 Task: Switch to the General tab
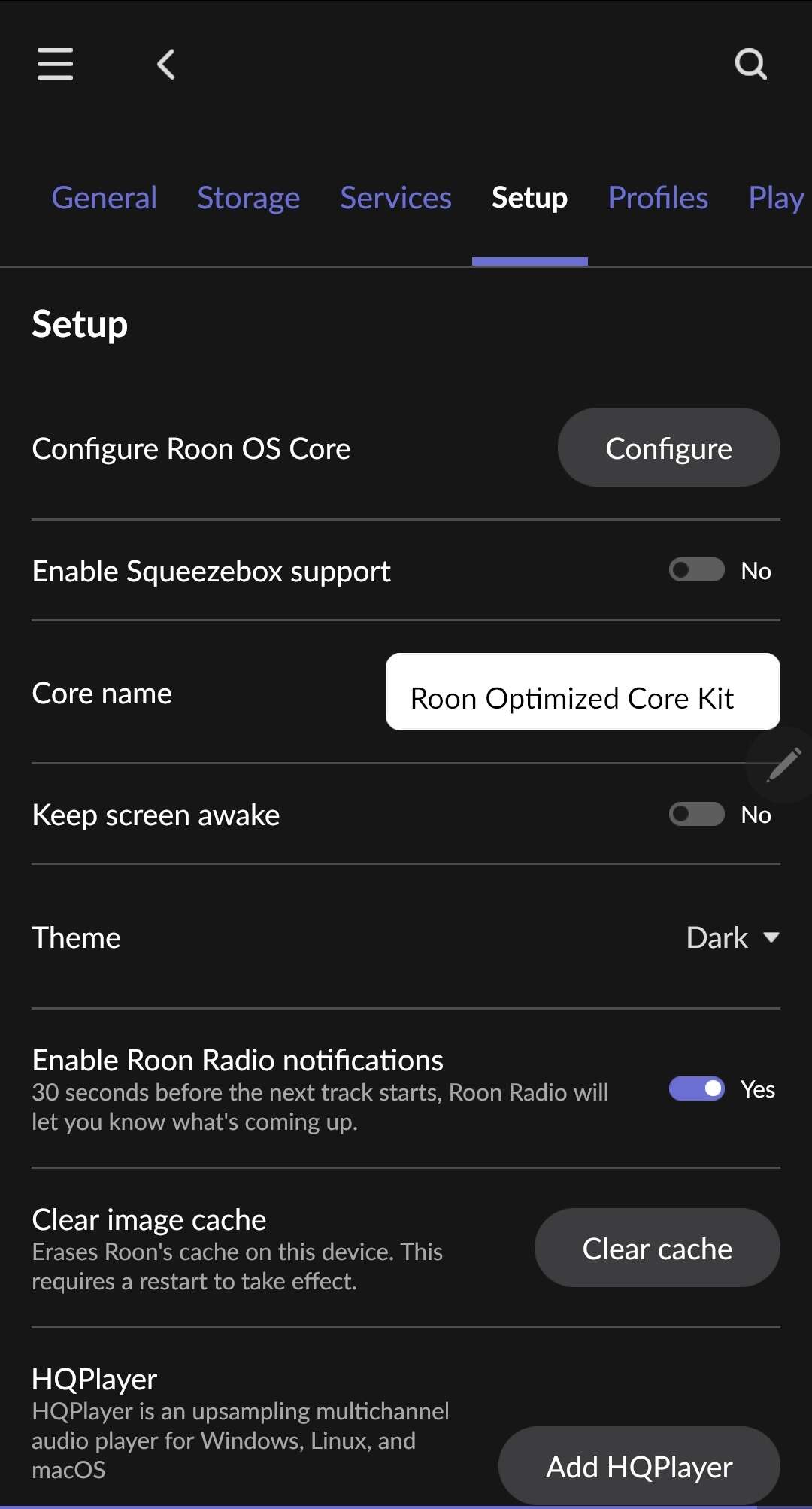(105, 198)
